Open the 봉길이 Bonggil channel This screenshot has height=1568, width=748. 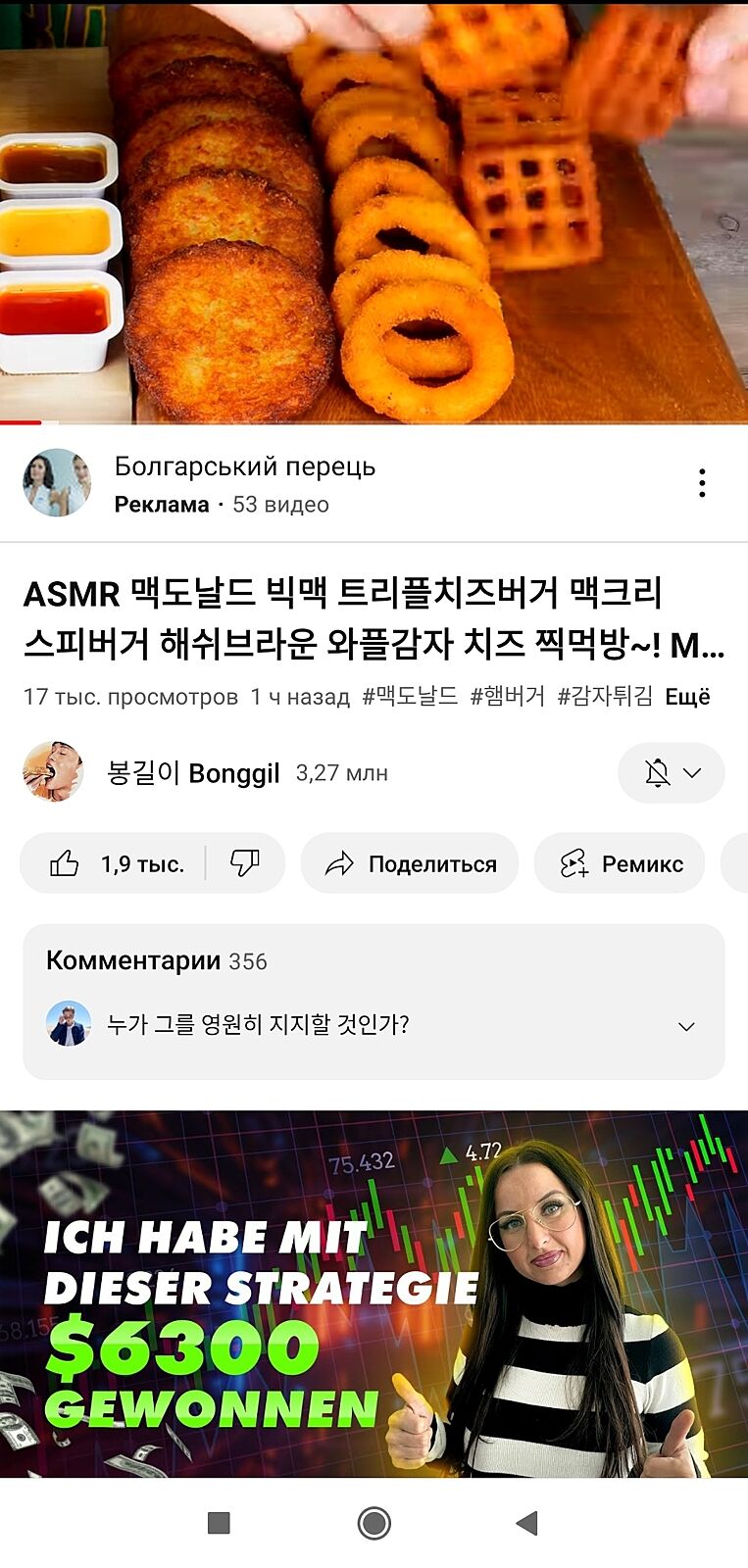pyautogui.click(x=192, y=773)
